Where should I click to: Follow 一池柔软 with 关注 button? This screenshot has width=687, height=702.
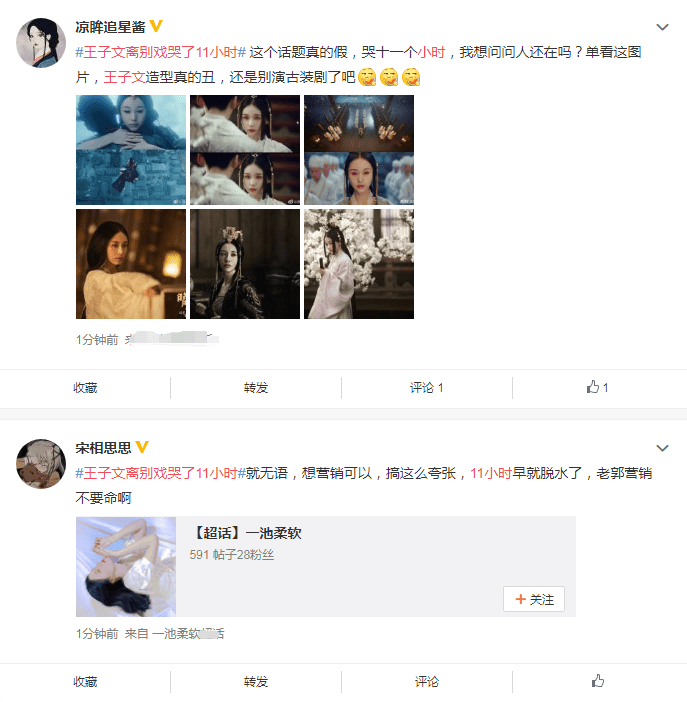534,599
